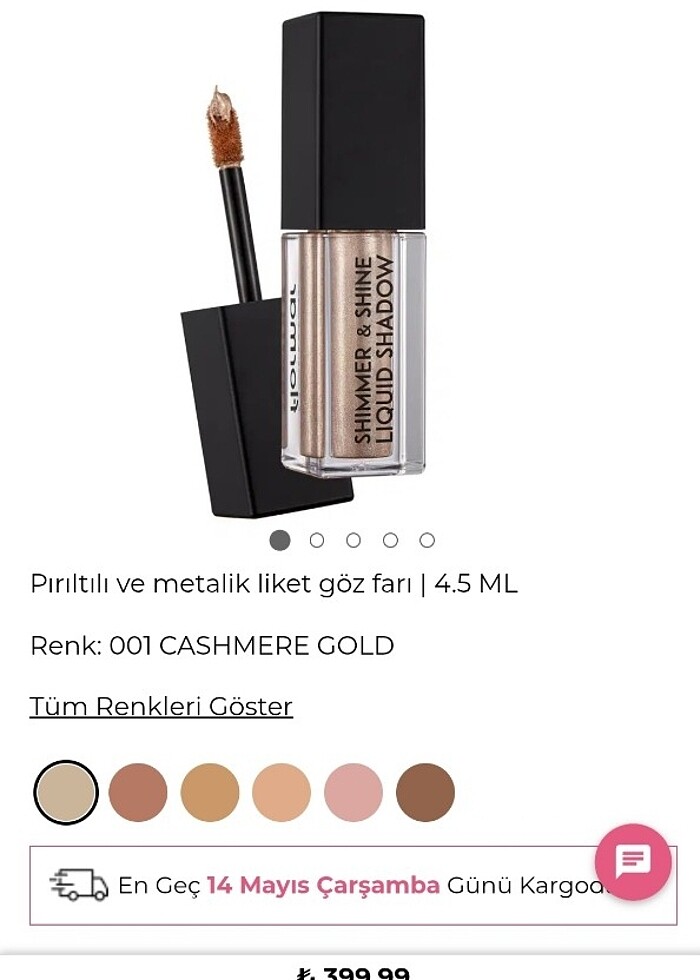Choose the rosy brown color swatch
Viewport: 700px width, 980px height.
click(x=138, y=792)
